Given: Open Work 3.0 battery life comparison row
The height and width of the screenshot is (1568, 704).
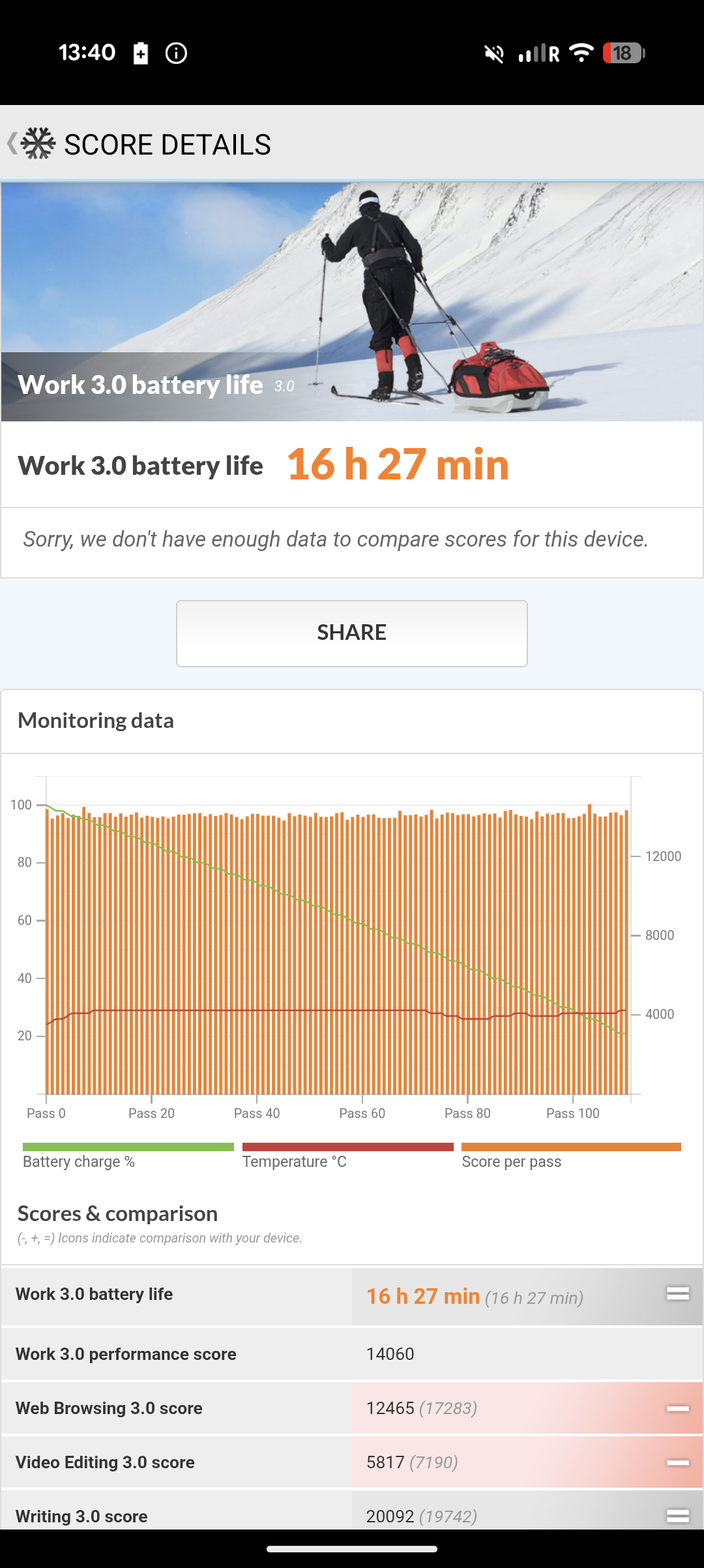Looking at the screenshot, I should coord(352,1295).
